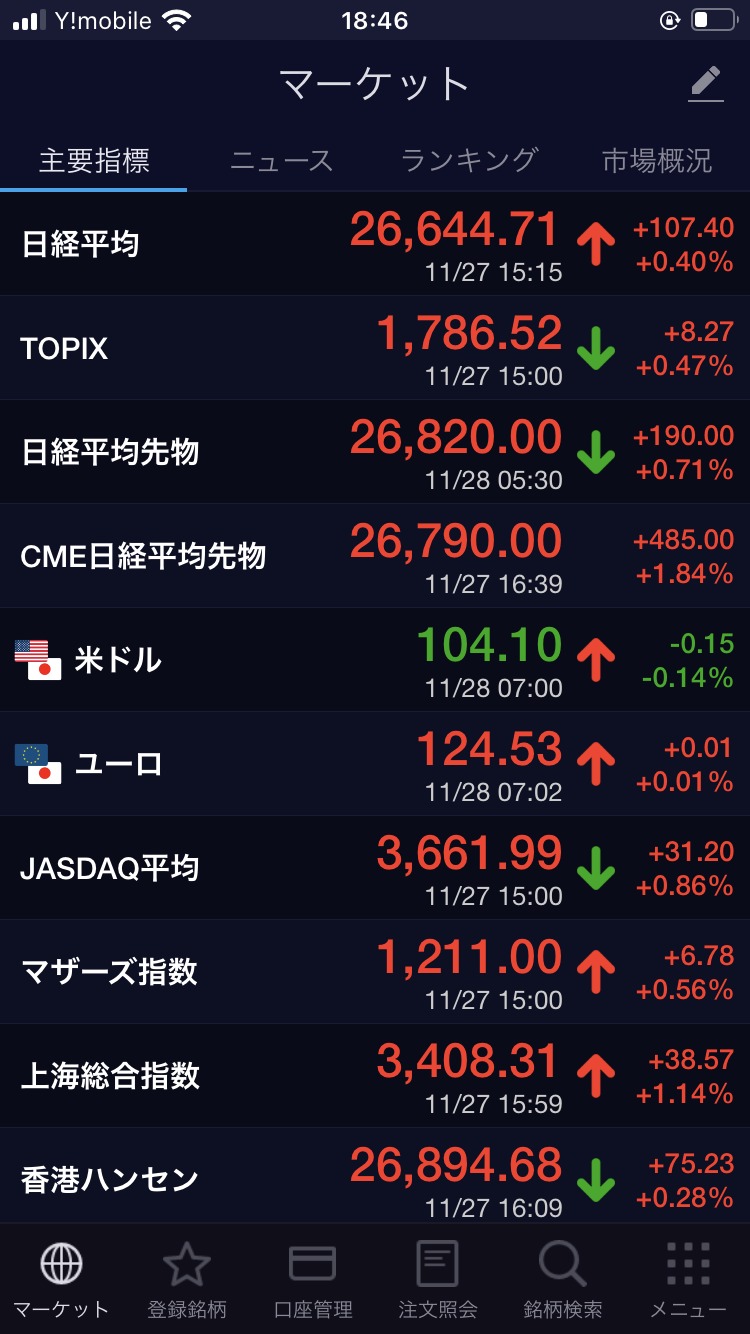750x1334 pixels.
Task: Switch to the ランキング tab
Action: tap(469, 160)
